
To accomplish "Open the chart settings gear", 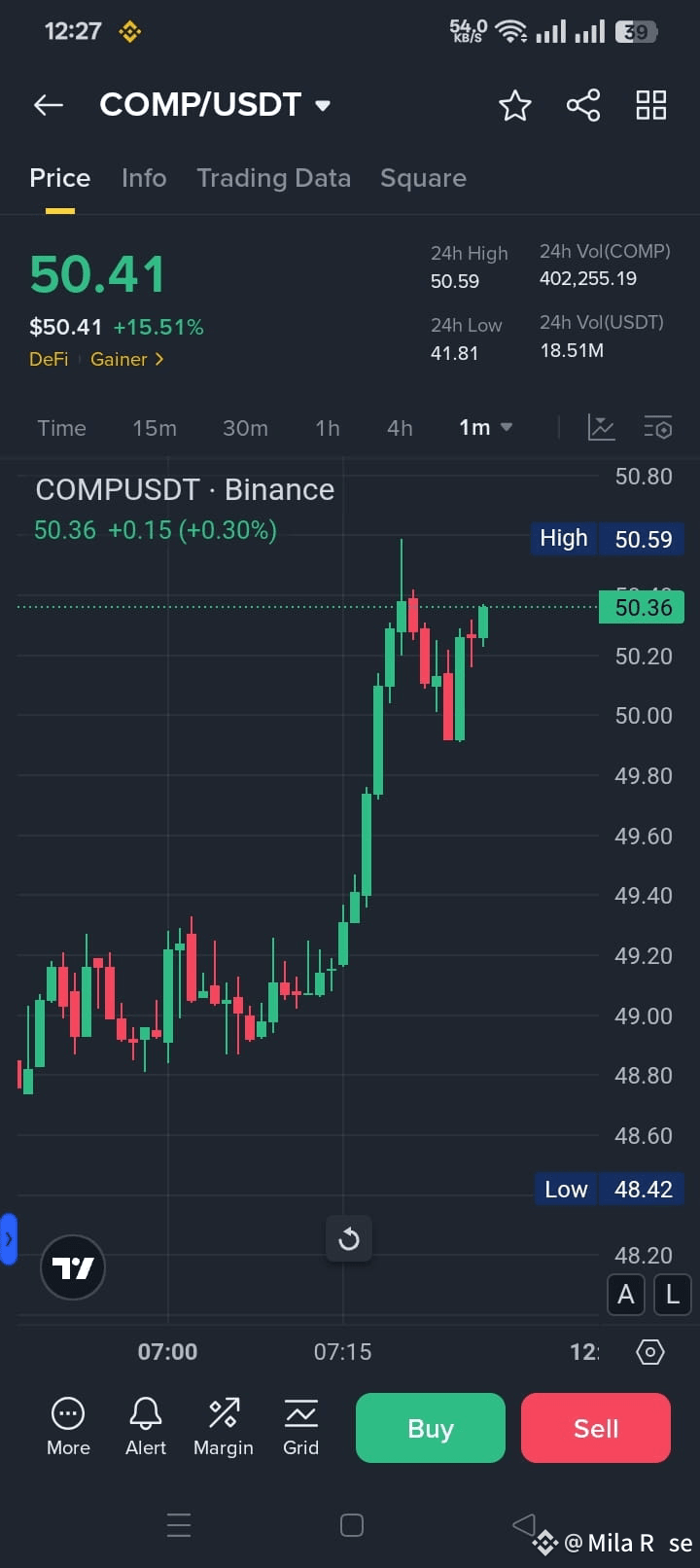I will click(649, 1351).
